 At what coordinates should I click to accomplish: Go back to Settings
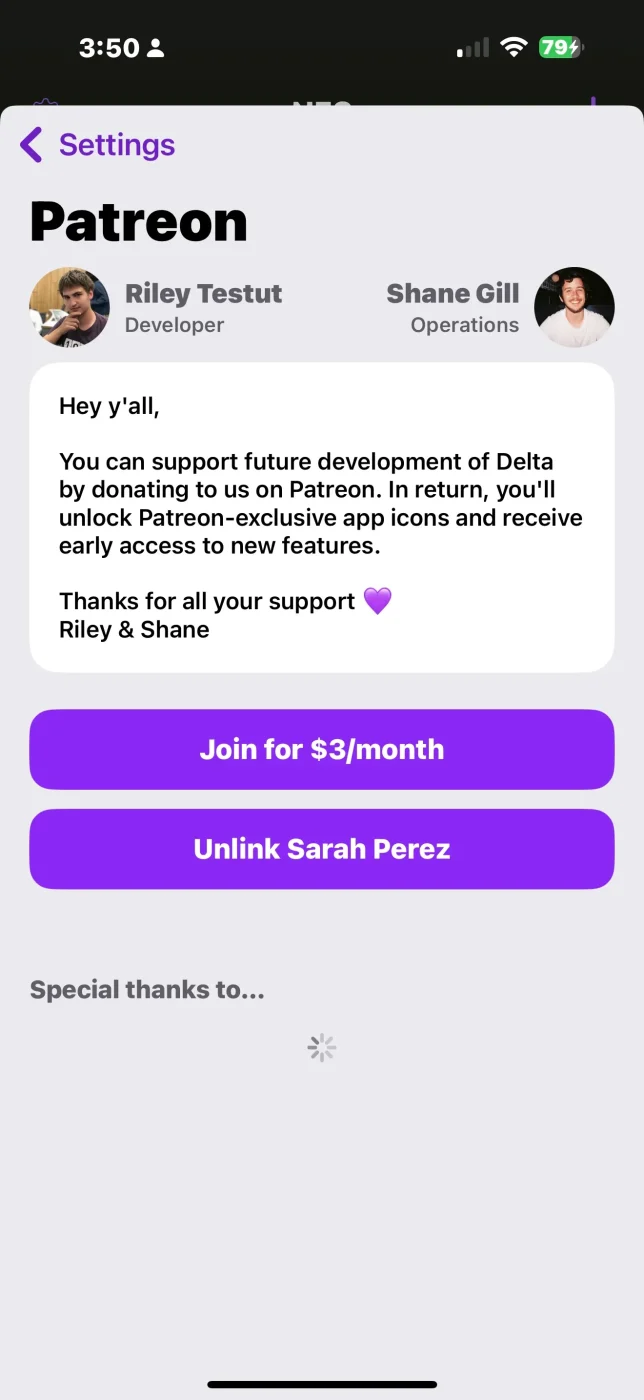click(98, 145)
